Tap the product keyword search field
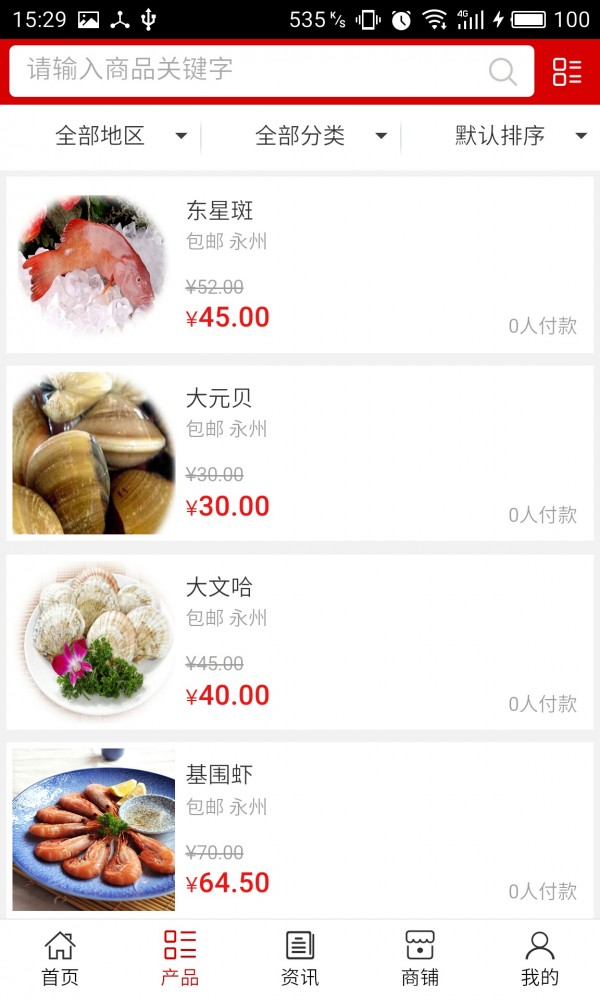This screenshot has height=1000, width=600. 250,71
